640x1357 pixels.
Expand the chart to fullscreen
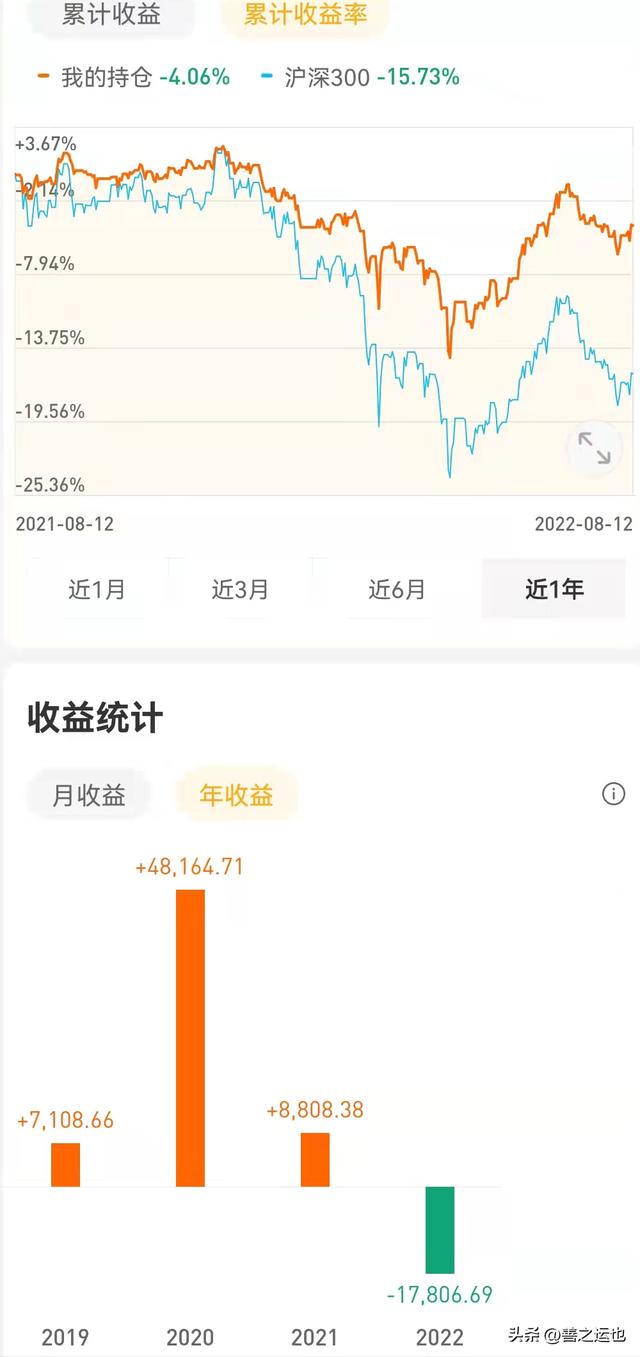tap(595, 447)
